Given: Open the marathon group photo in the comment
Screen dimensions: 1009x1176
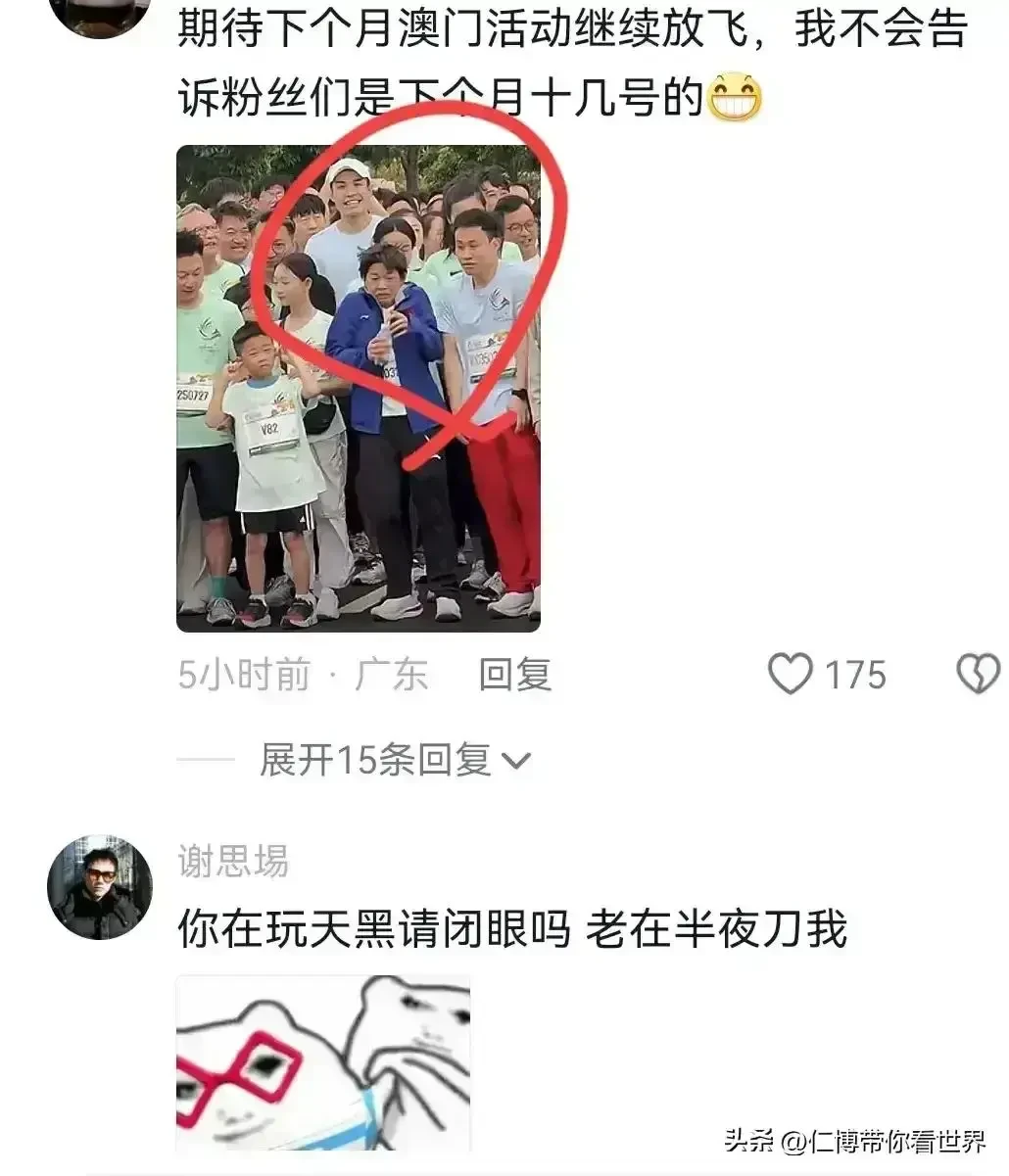Looking at the screenshot, I should pos(358,389).
